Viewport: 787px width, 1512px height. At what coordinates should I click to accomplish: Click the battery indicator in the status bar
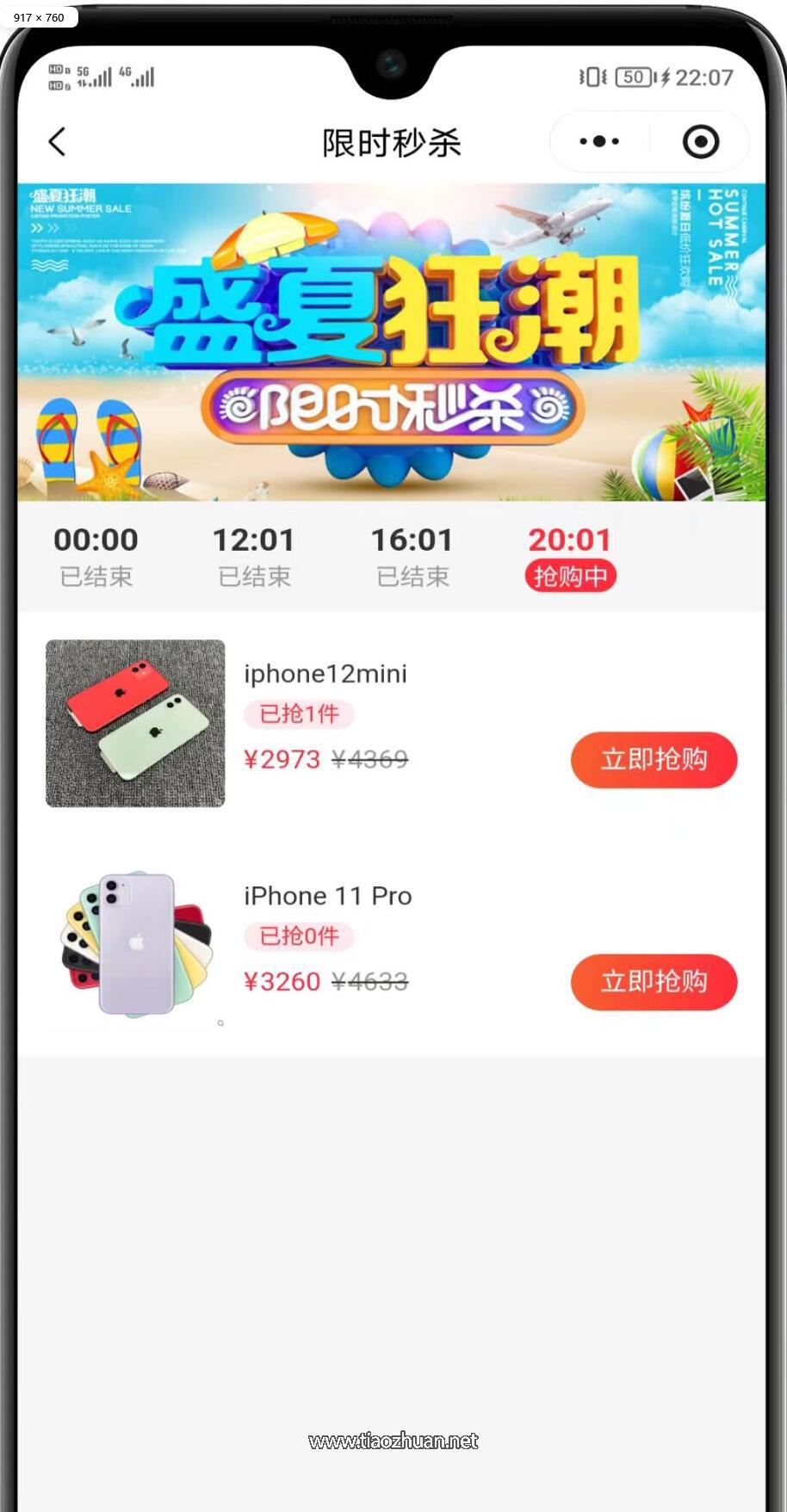point(633,77)
